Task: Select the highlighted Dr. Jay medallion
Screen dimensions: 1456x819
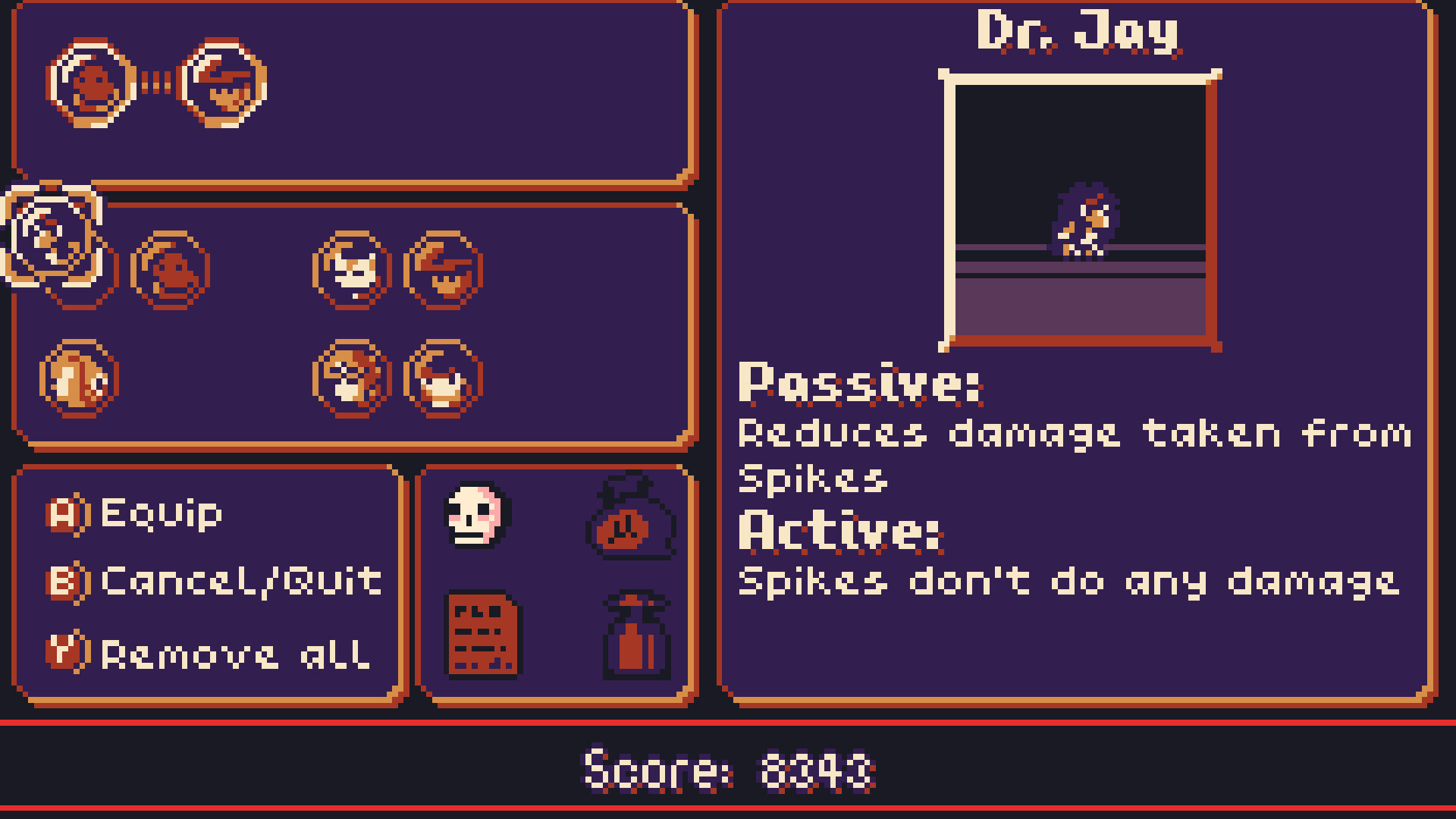Action: pyautogui.click(x=52, y=235)
